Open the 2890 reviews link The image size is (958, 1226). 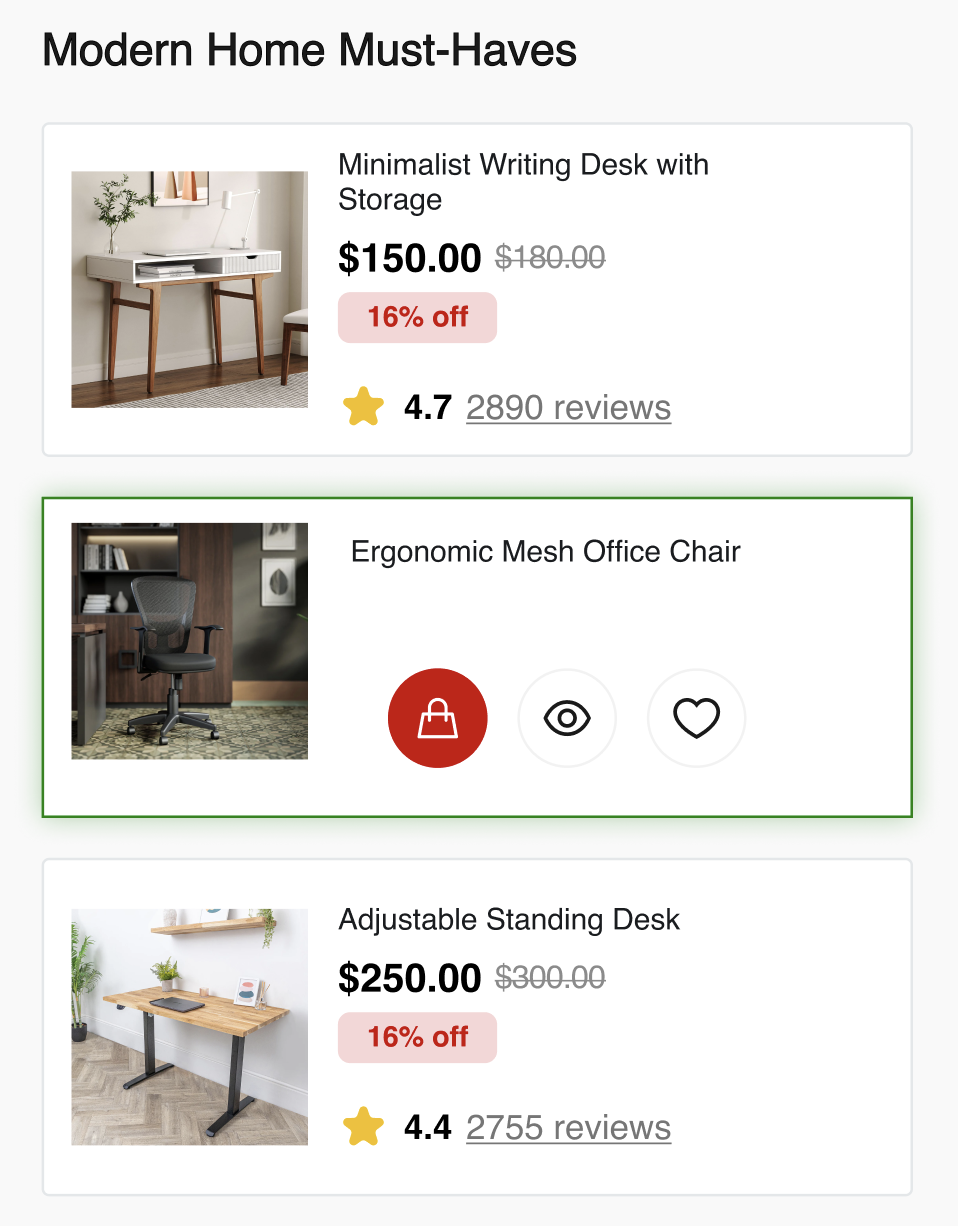coord(569,408)
